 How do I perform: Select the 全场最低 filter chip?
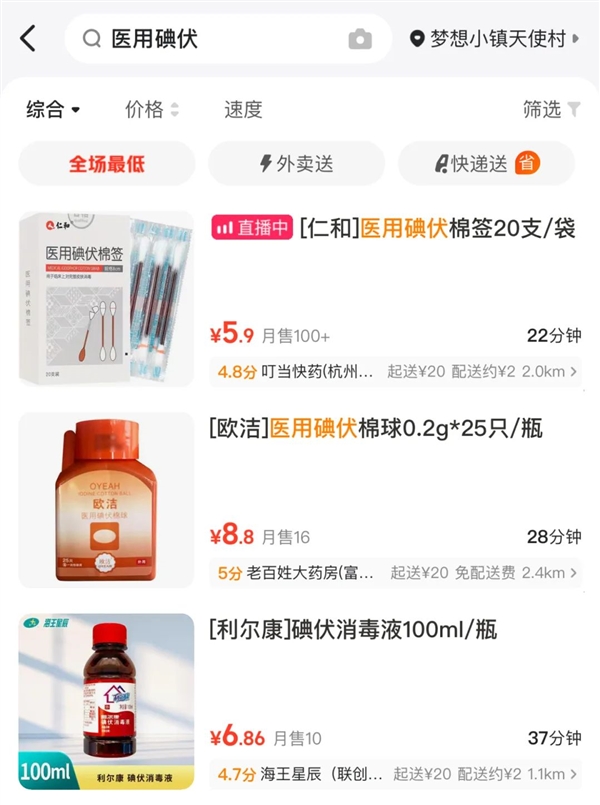107,164
